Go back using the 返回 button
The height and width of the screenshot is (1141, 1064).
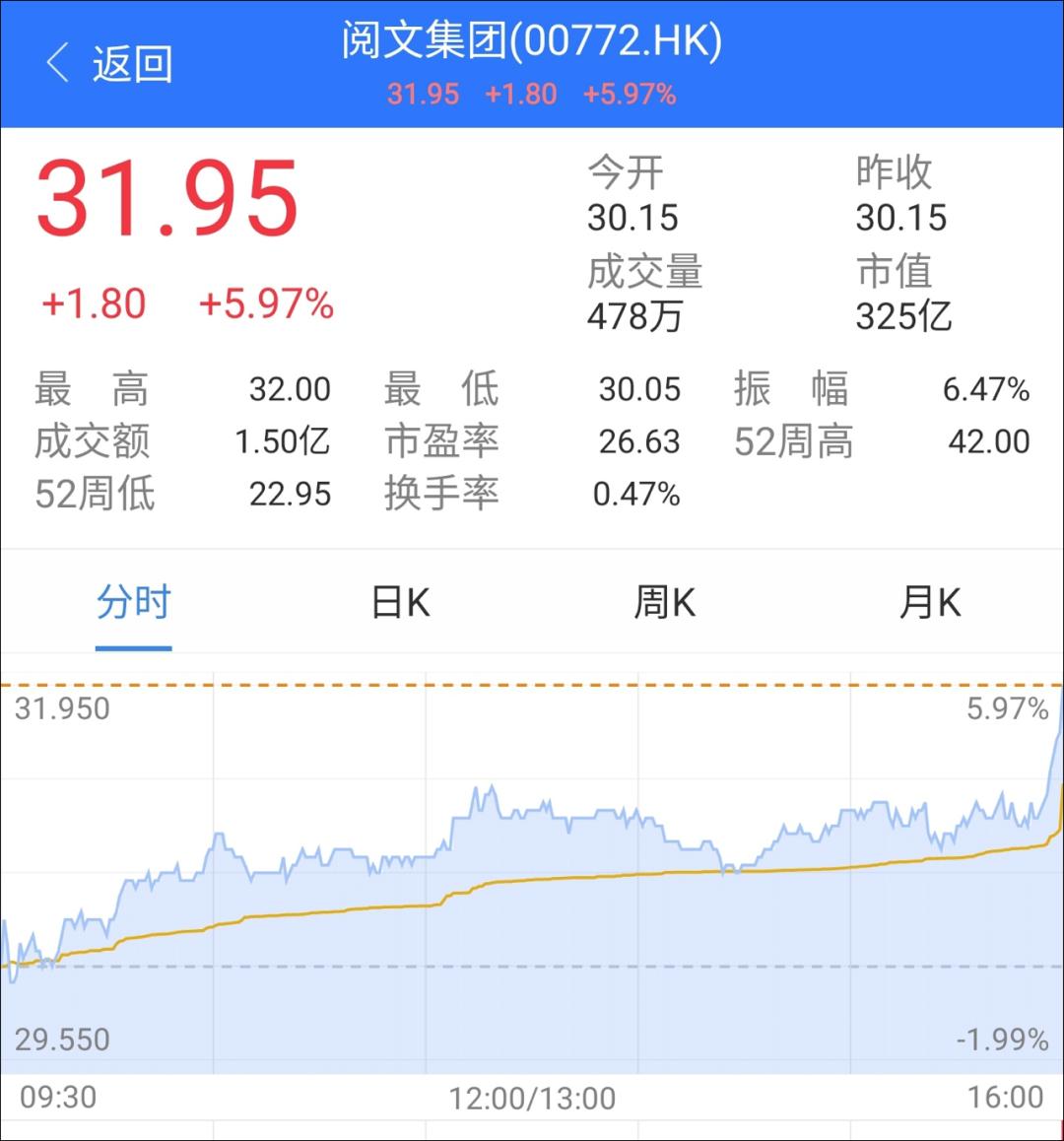coord(109,64)
